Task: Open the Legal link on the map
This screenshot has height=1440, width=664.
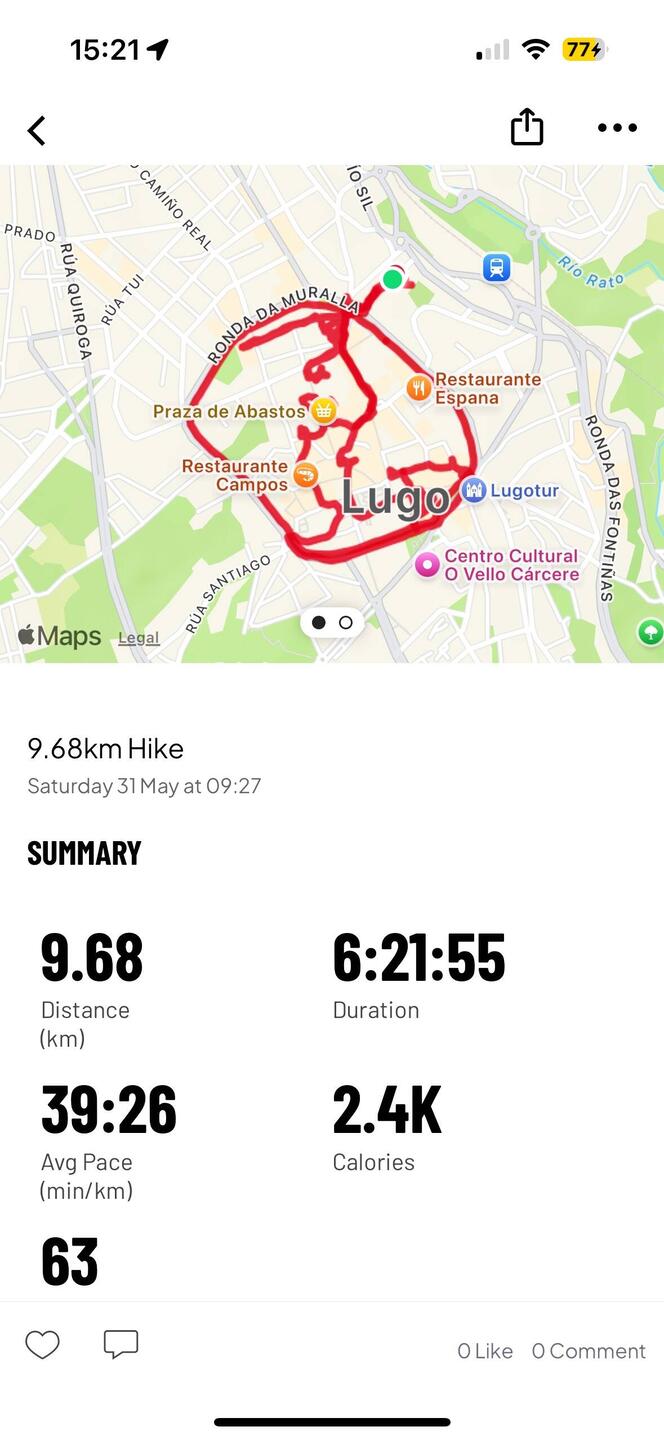Action: click(x=139, y=638)
